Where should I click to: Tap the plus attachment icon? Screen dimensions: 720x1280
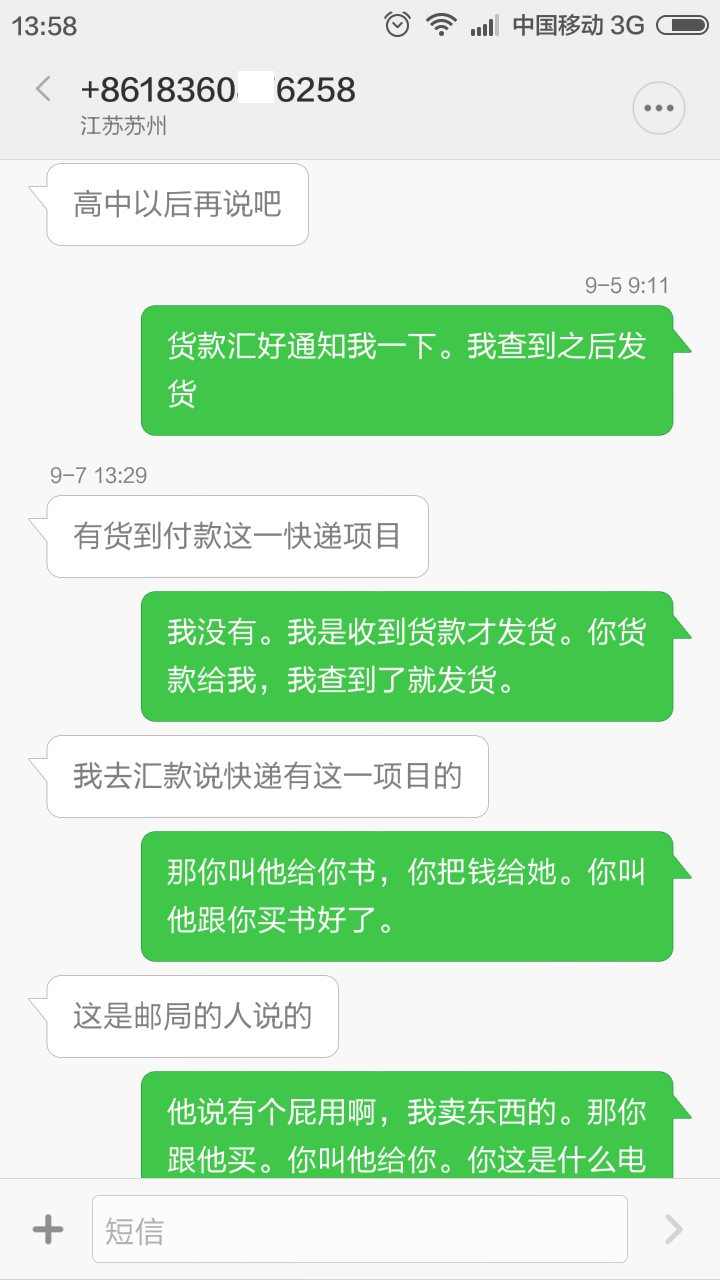(x=48, y=1229)
